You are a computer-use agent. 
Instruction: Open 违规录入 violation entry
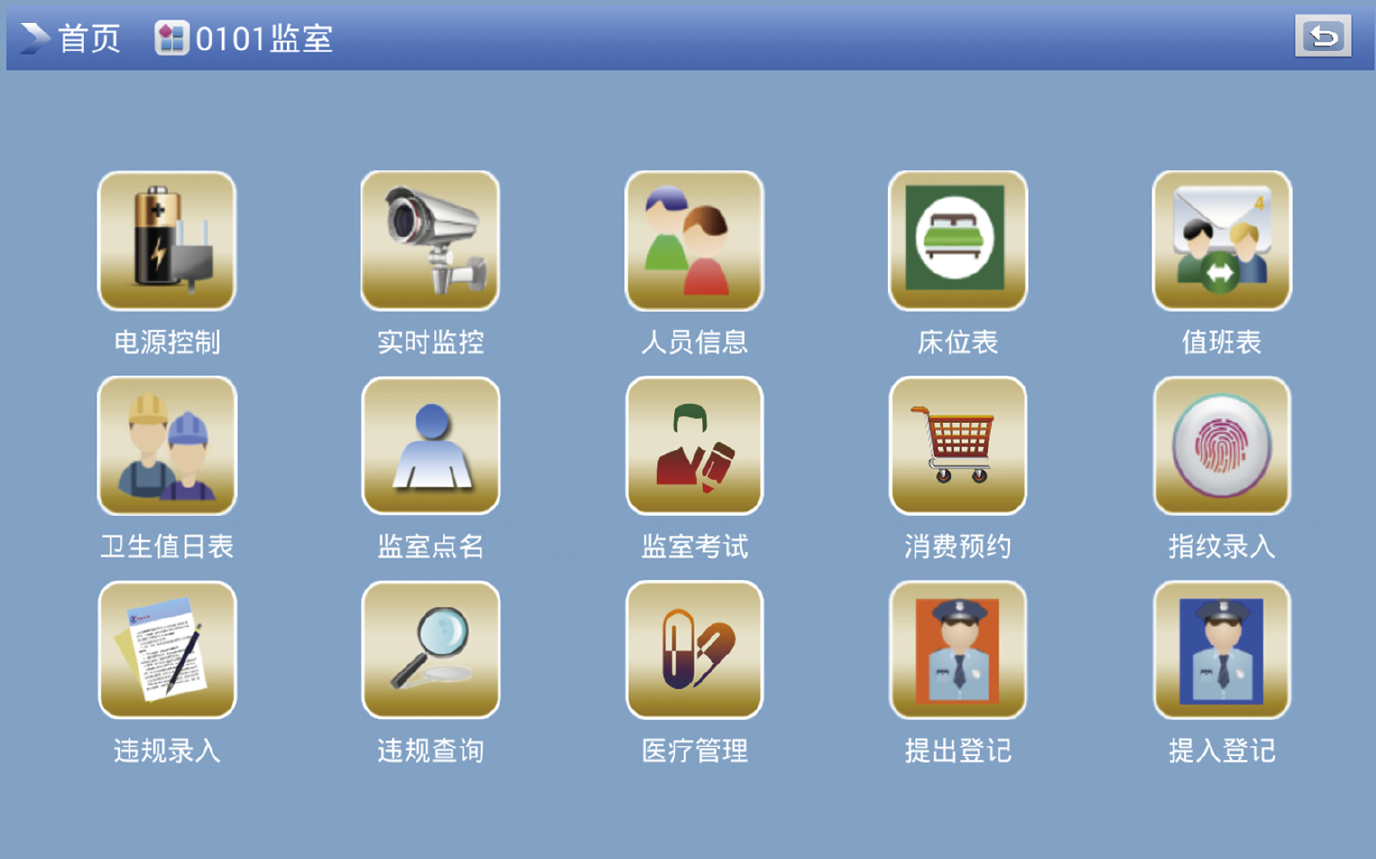tap(166, 650)
